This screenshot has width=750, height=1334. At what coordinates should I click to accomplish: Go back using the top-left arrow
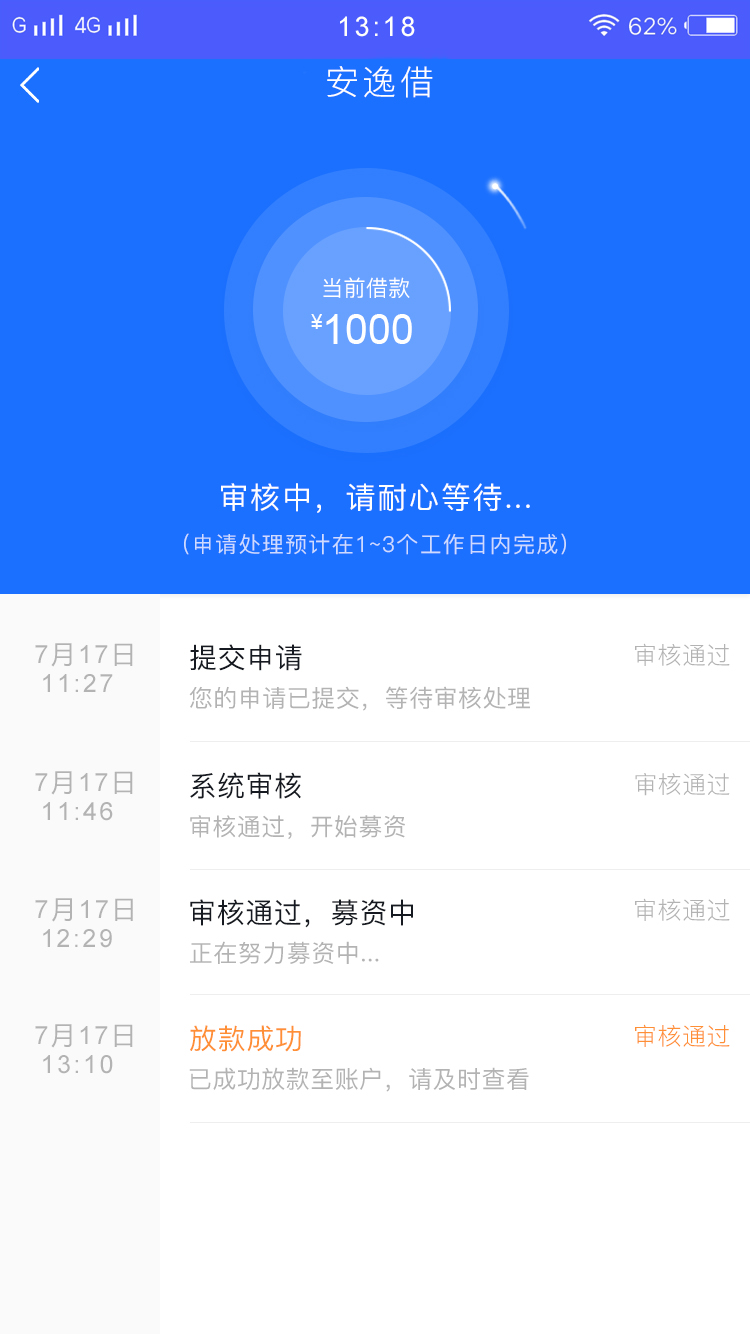[x=30, y=85]
